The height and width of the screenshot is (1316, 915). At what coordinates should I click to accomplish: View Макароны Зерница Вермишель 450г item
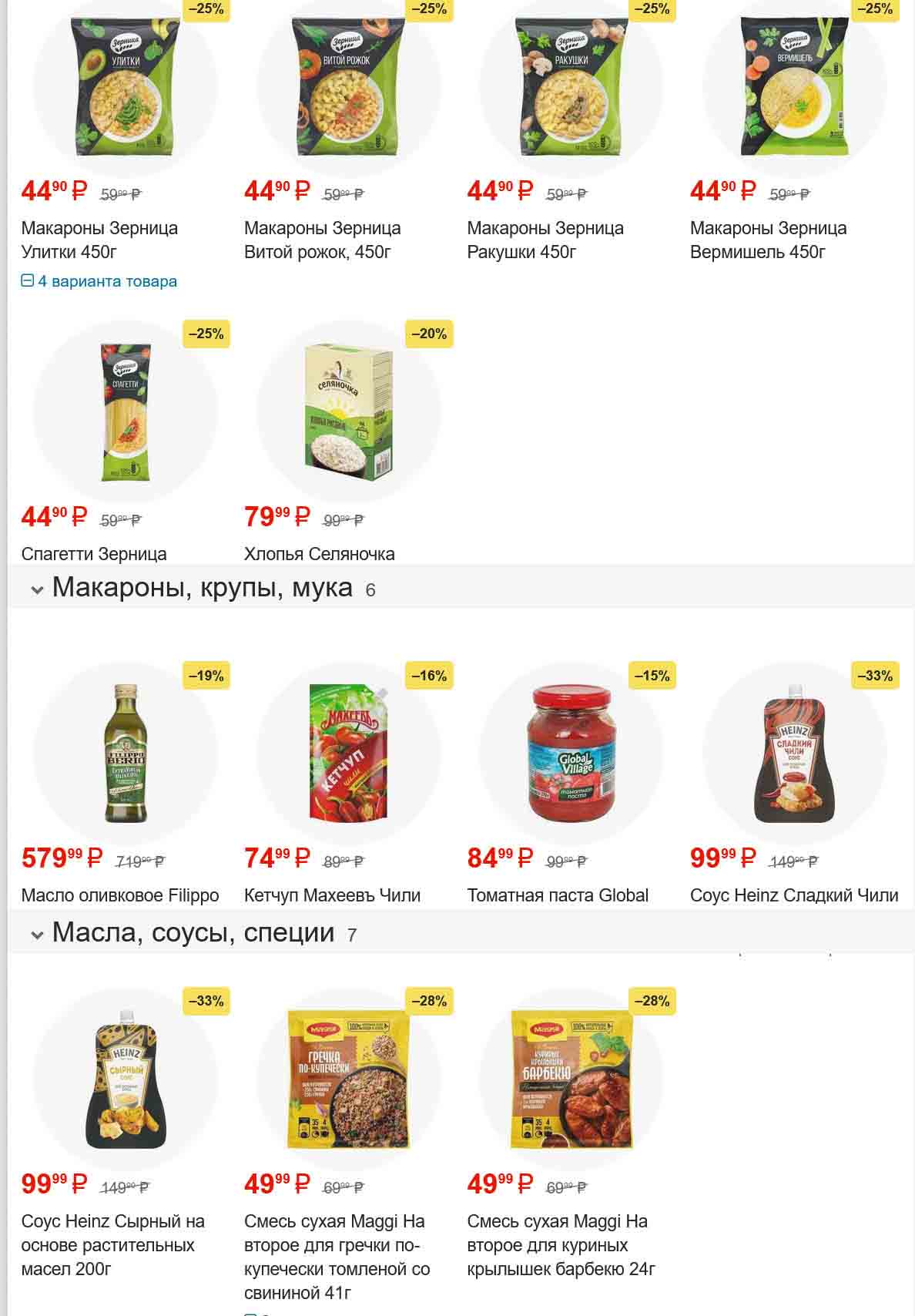(x=768, y=240)
